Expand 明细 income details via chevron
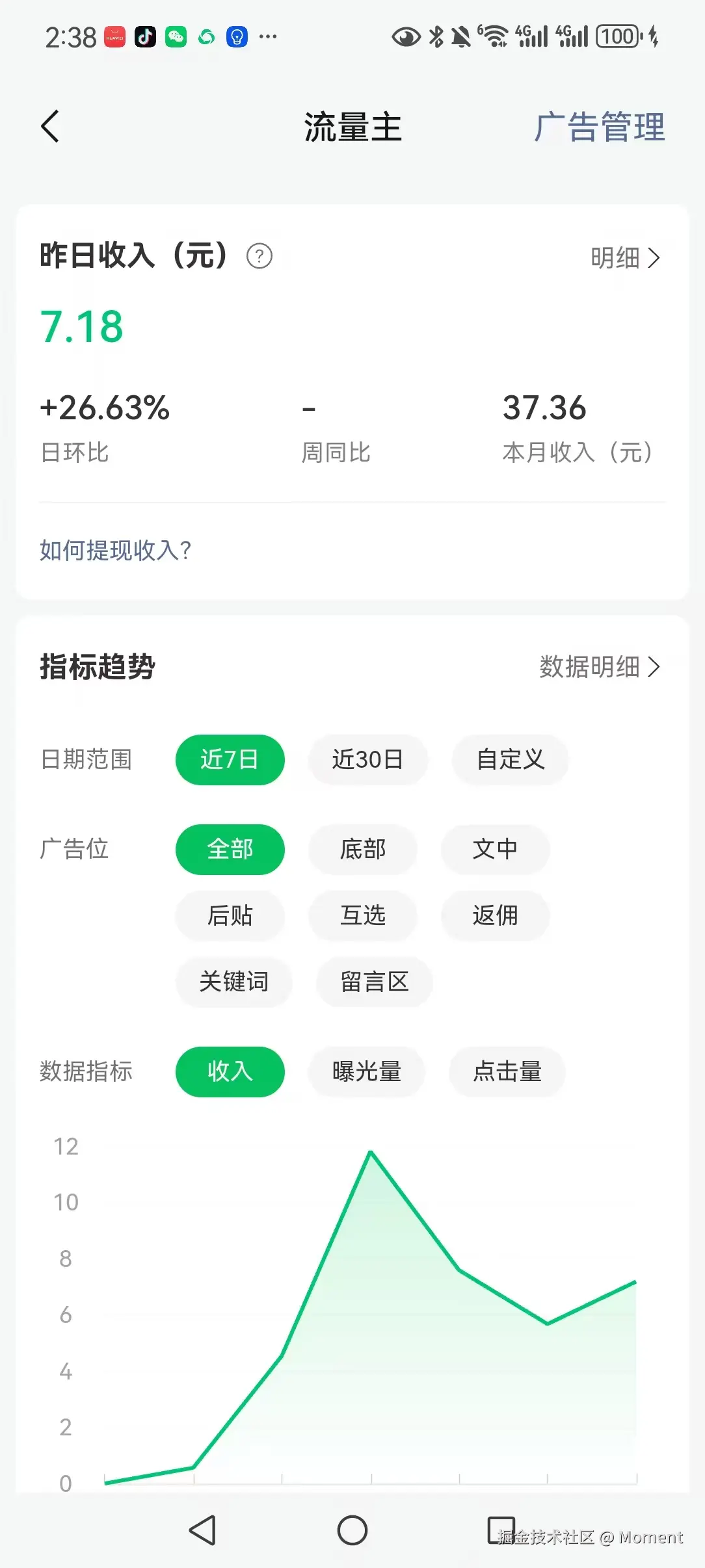The image size is (705, 1568). 628,257
